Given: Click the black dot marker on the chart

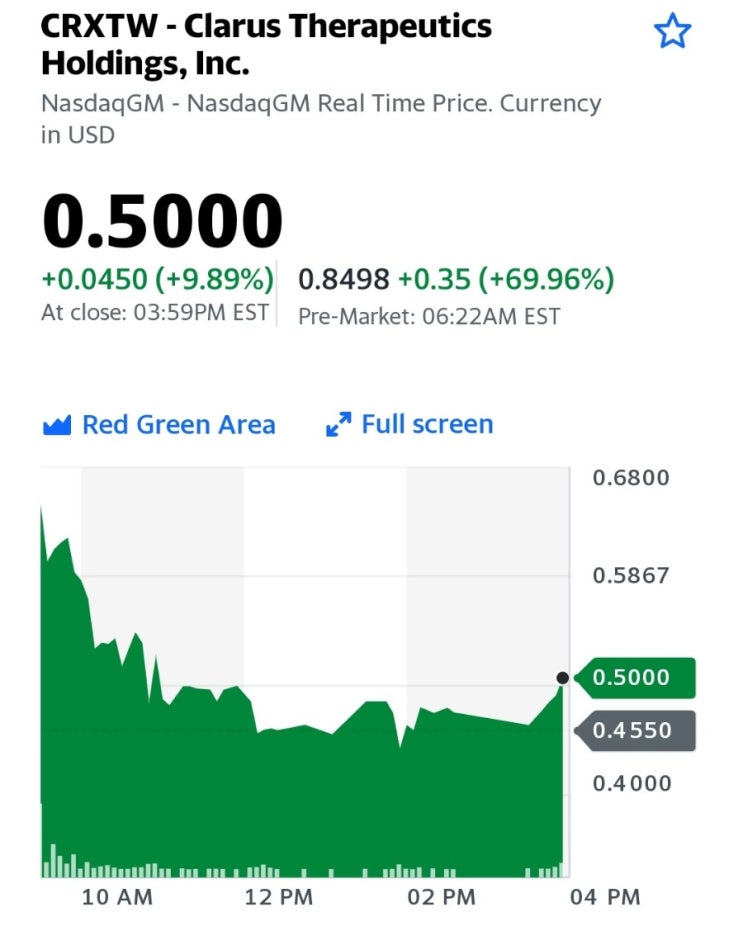Looking at the screenshot, I should pos(563,677).
